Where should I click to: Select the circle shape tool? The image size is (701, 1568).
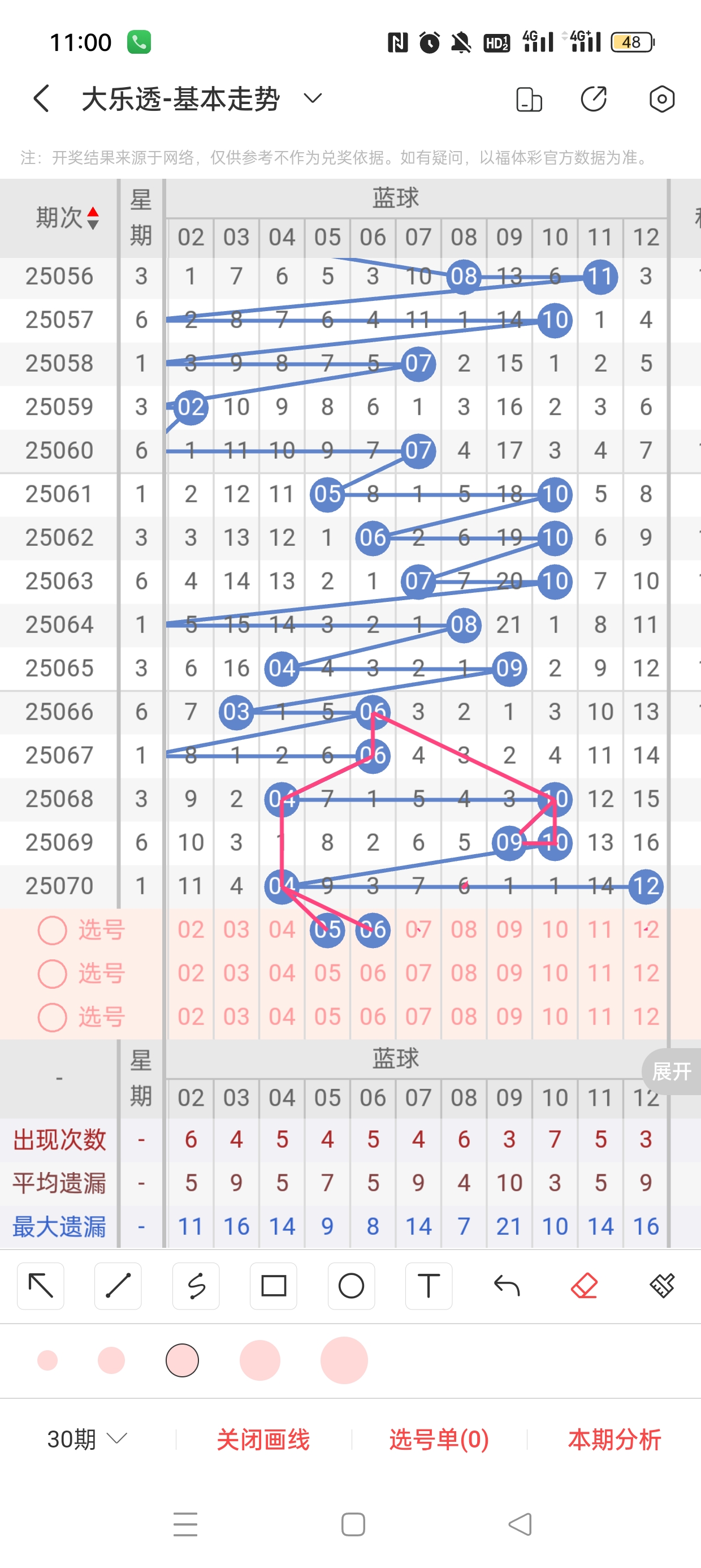coord(351,1286)
